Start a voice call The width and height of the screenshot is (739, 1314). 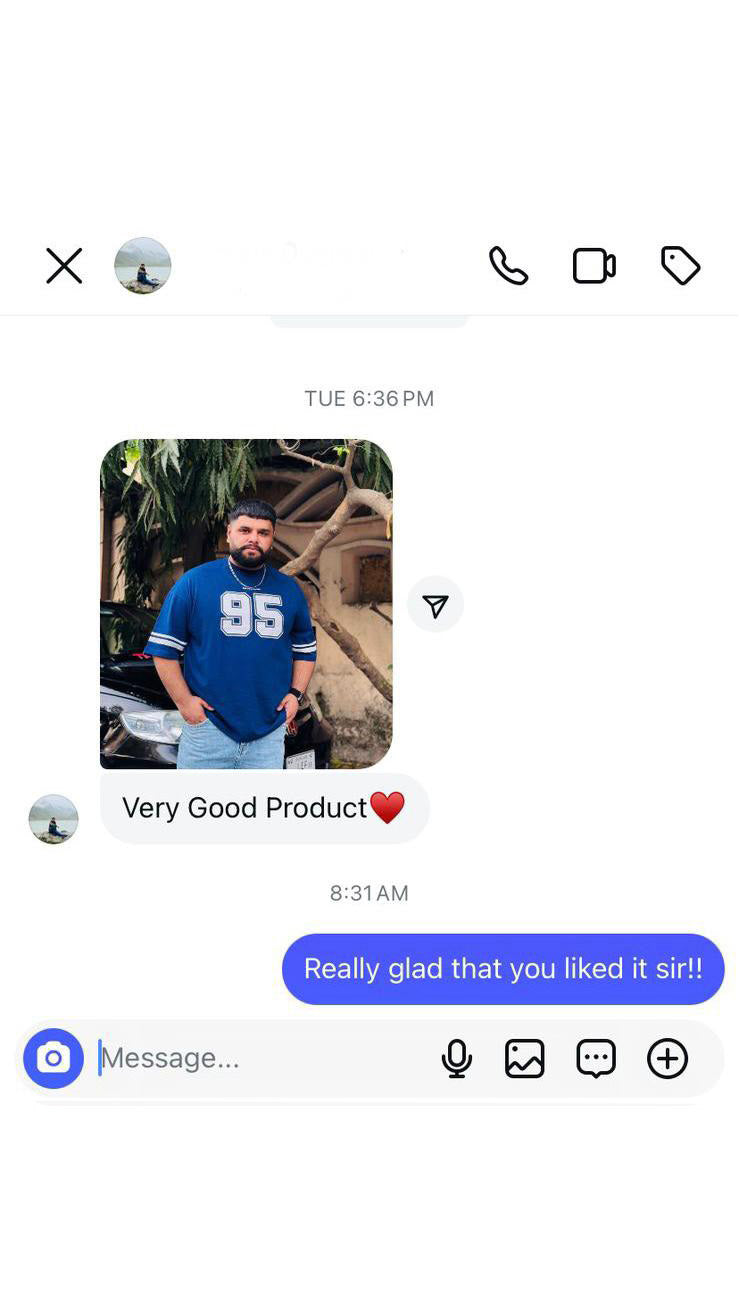tap(508, 266)
